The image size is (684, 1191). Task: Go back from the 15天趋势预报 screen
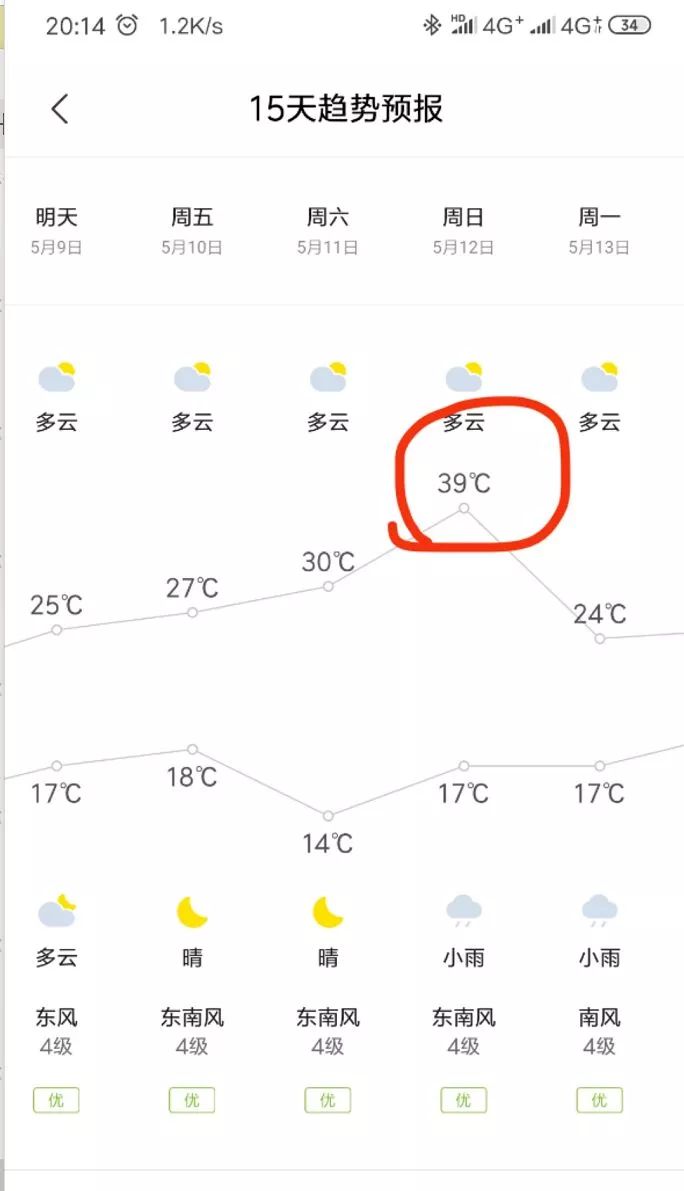click(x=60, y=108)
